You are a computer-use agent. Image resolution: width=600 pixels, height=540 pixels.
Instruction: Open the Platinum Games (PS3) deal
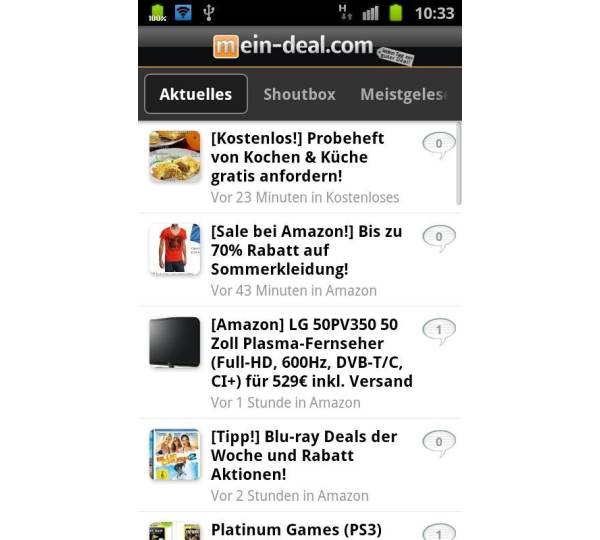296,530
